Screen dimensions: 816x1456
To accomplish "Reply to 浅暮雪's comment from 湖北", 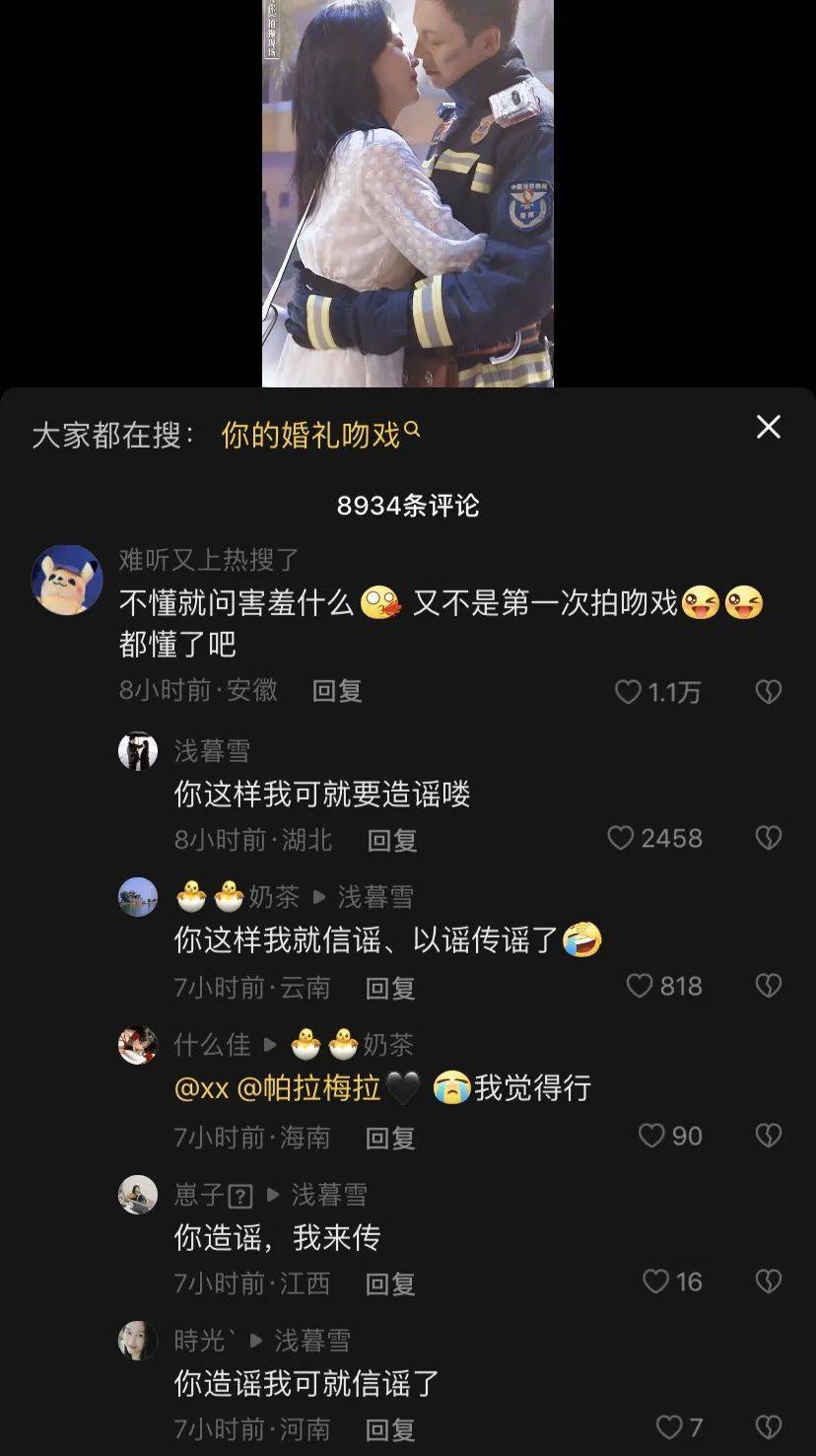I will point(392,840).
